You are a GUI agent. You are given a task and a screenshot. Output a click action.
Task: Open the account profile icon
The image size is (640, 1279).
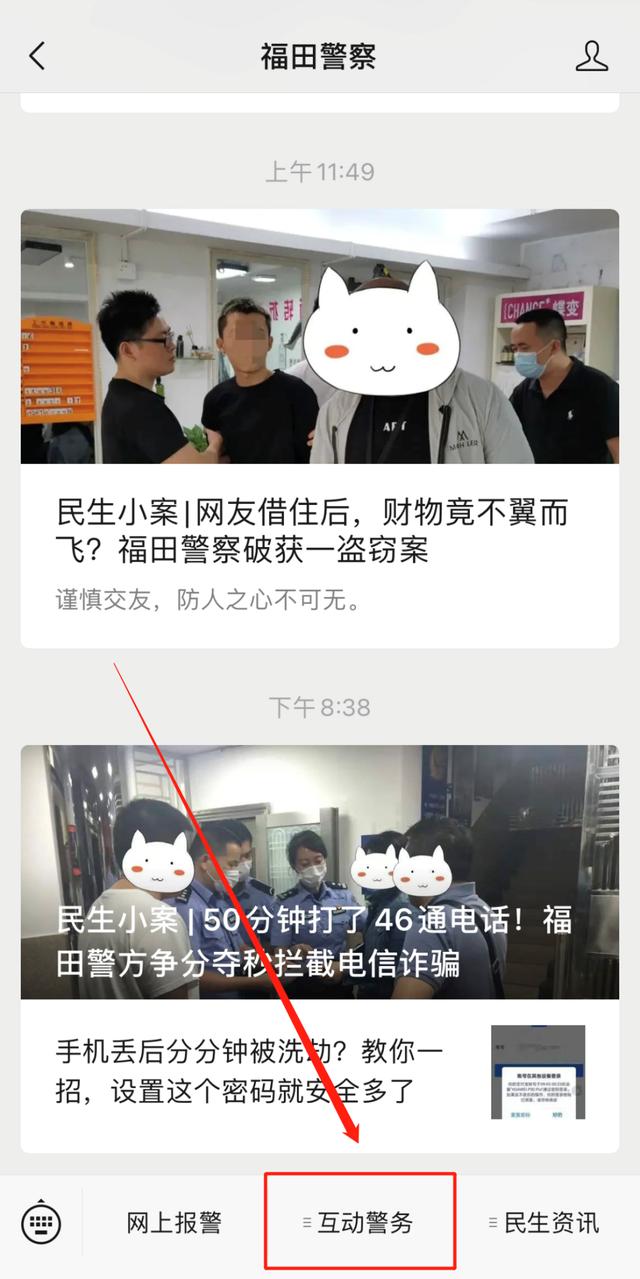pos(591,56)
